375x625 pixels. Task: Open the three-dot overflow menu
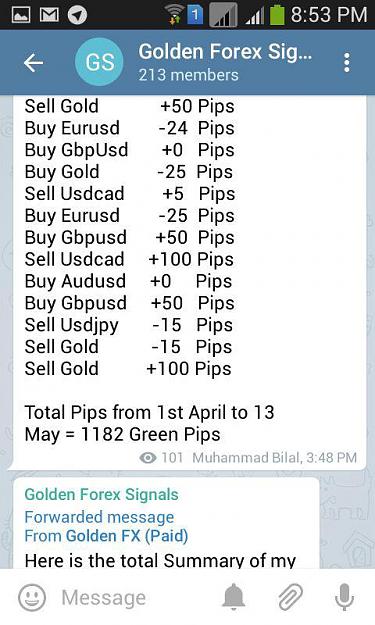pos(347,63)
